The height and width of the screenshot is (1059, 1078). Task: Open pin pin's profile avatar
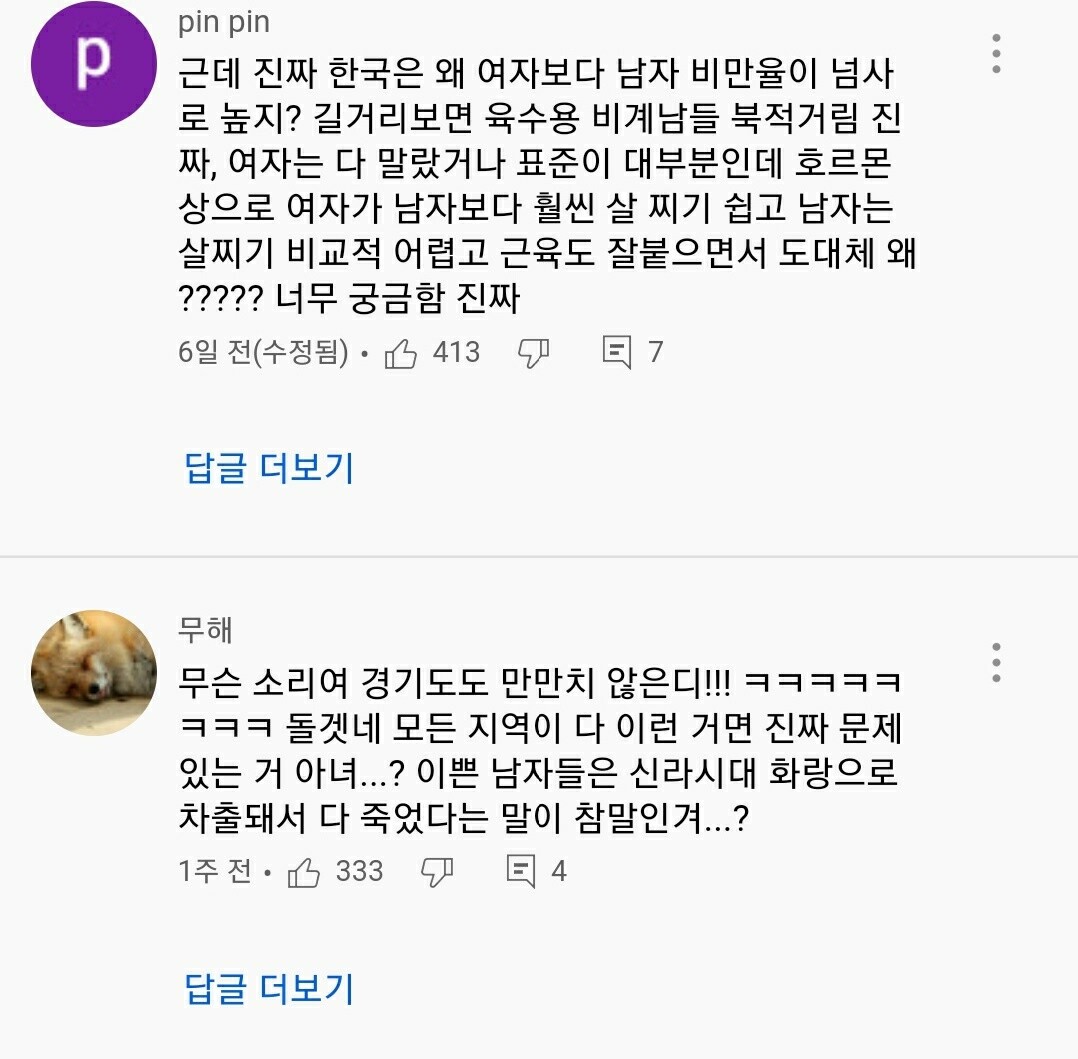pyautogui.click(x=93, y=65)
